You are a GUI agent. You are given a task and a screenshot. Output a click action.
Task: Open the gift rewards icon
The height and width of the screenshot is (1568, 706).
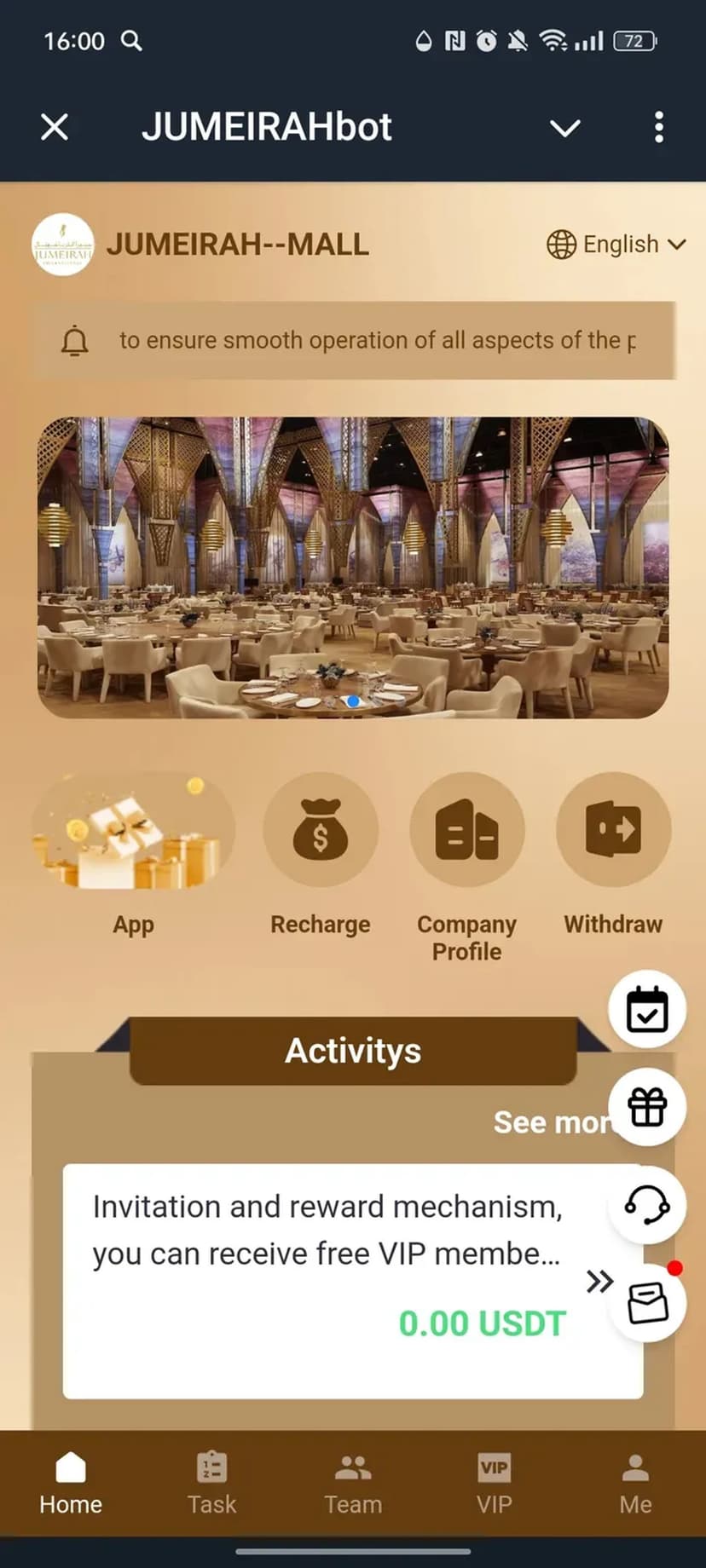(x=647, y=1107)
